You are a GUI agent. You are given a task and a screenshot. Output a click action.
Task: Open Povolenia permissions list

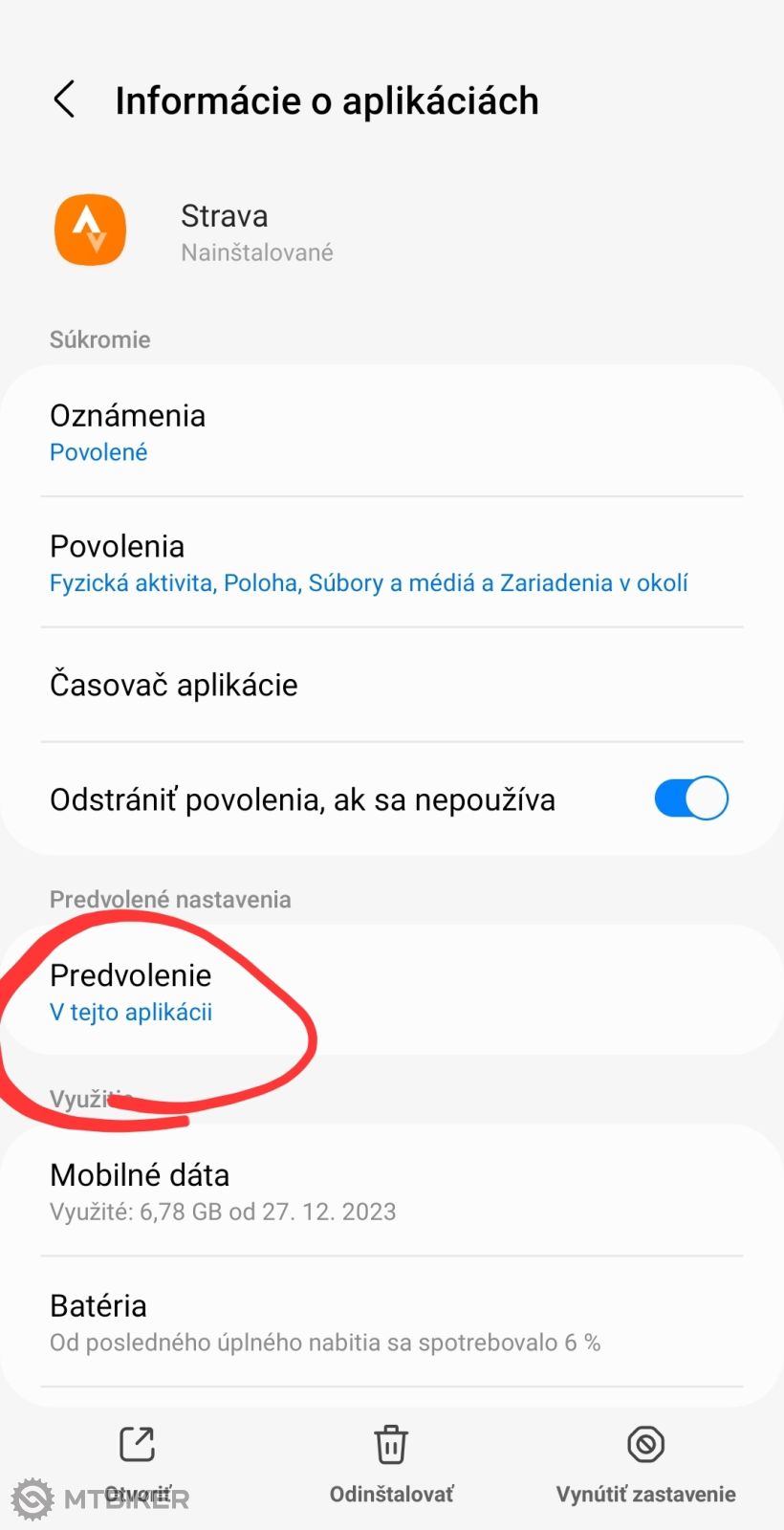(392, 563)
